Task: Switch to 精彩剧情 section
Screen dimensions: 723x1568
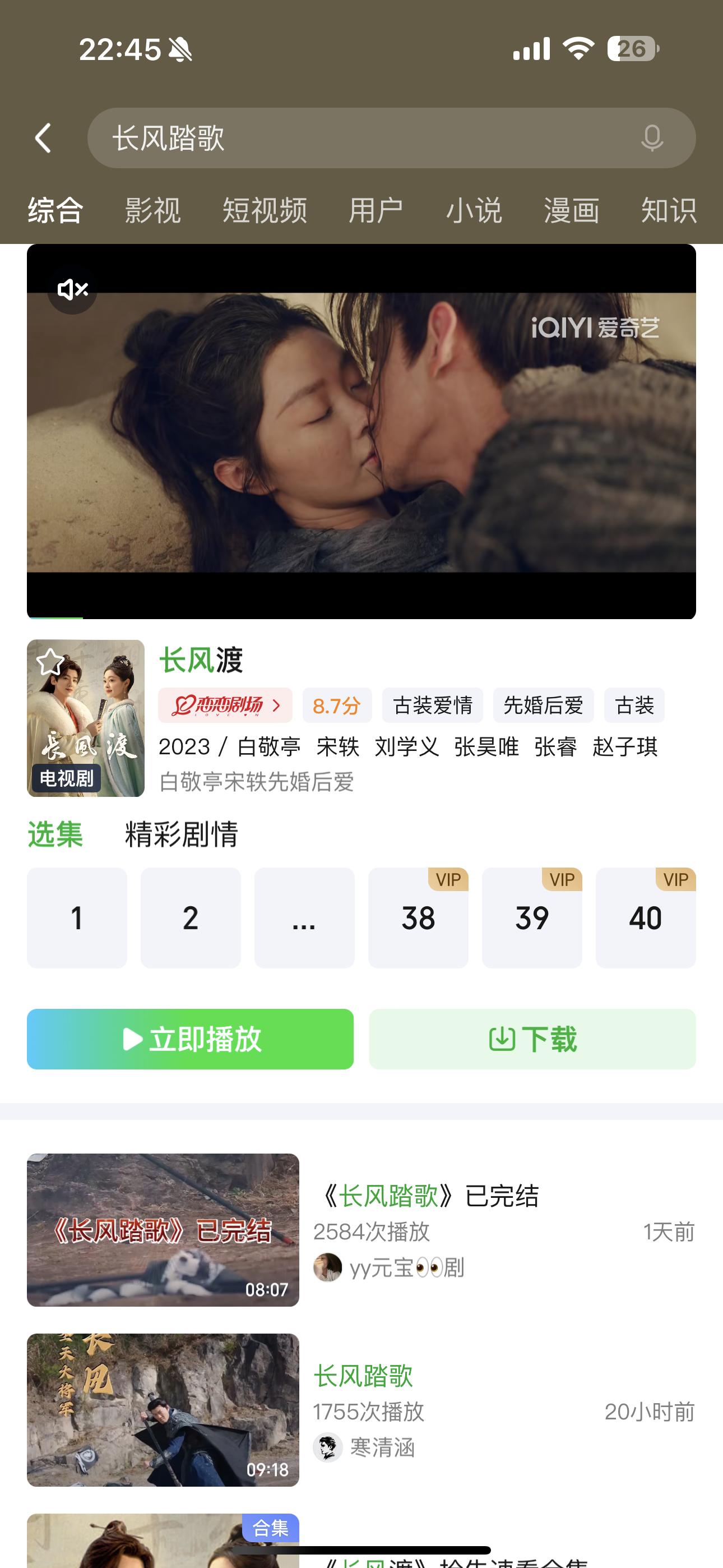Action: (182, 834)
